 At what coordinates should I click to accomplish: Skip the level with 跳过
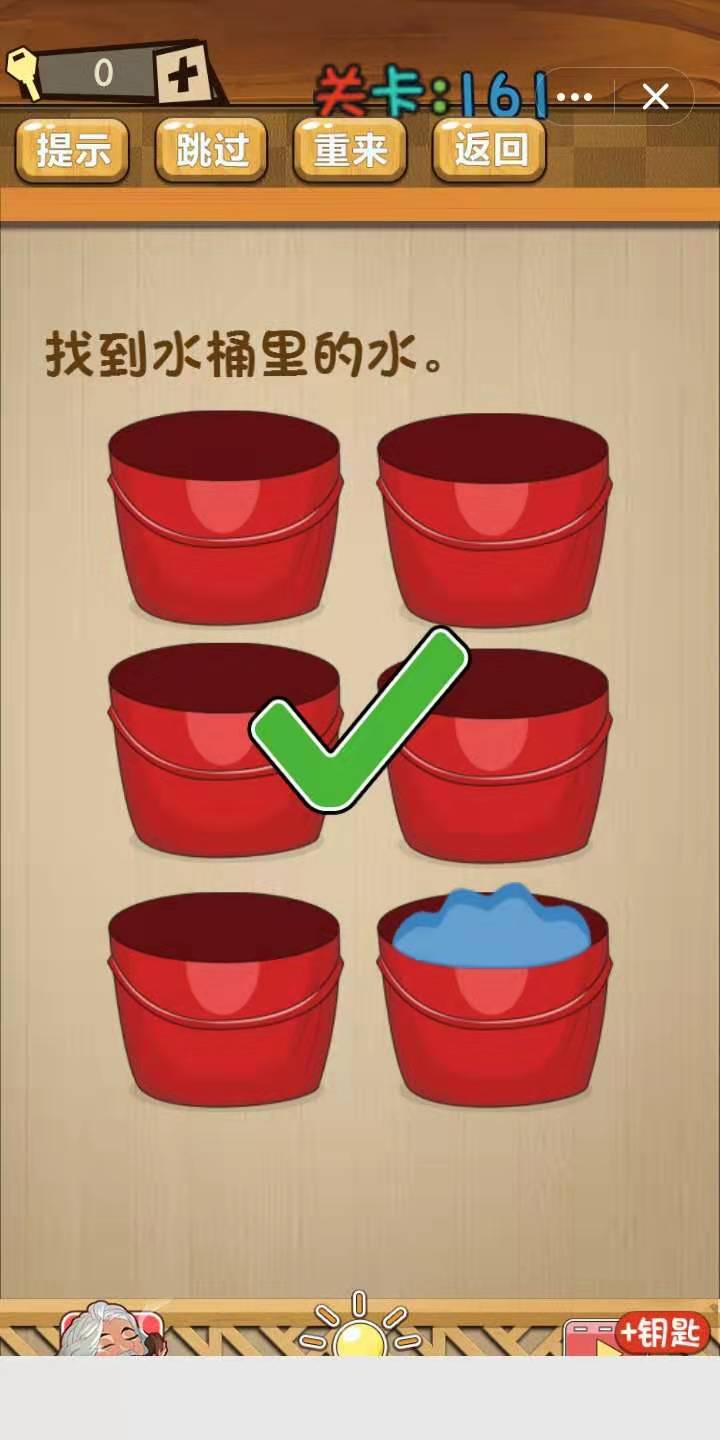211,150
